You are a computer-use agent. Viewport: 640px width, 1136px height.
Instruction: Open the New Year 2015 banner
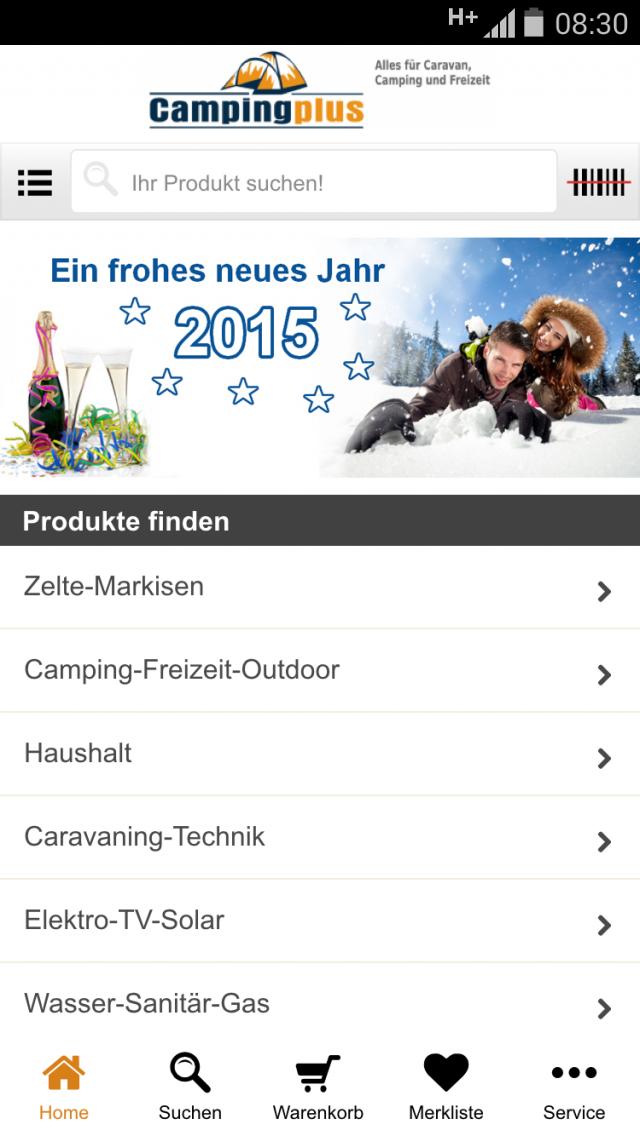tap(320, 357)
